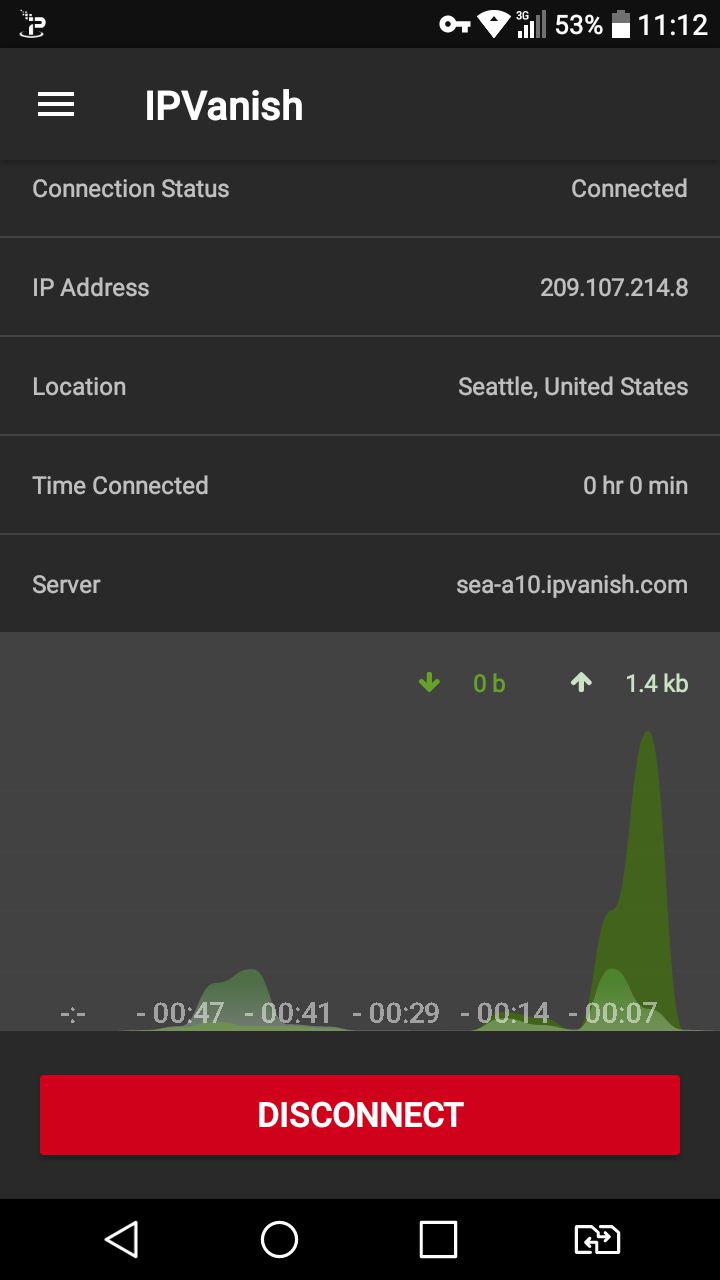This screenshot has height=1280, width=720.
Task: Open the hamburger navigation menu
Action: [x=56, y=105]
